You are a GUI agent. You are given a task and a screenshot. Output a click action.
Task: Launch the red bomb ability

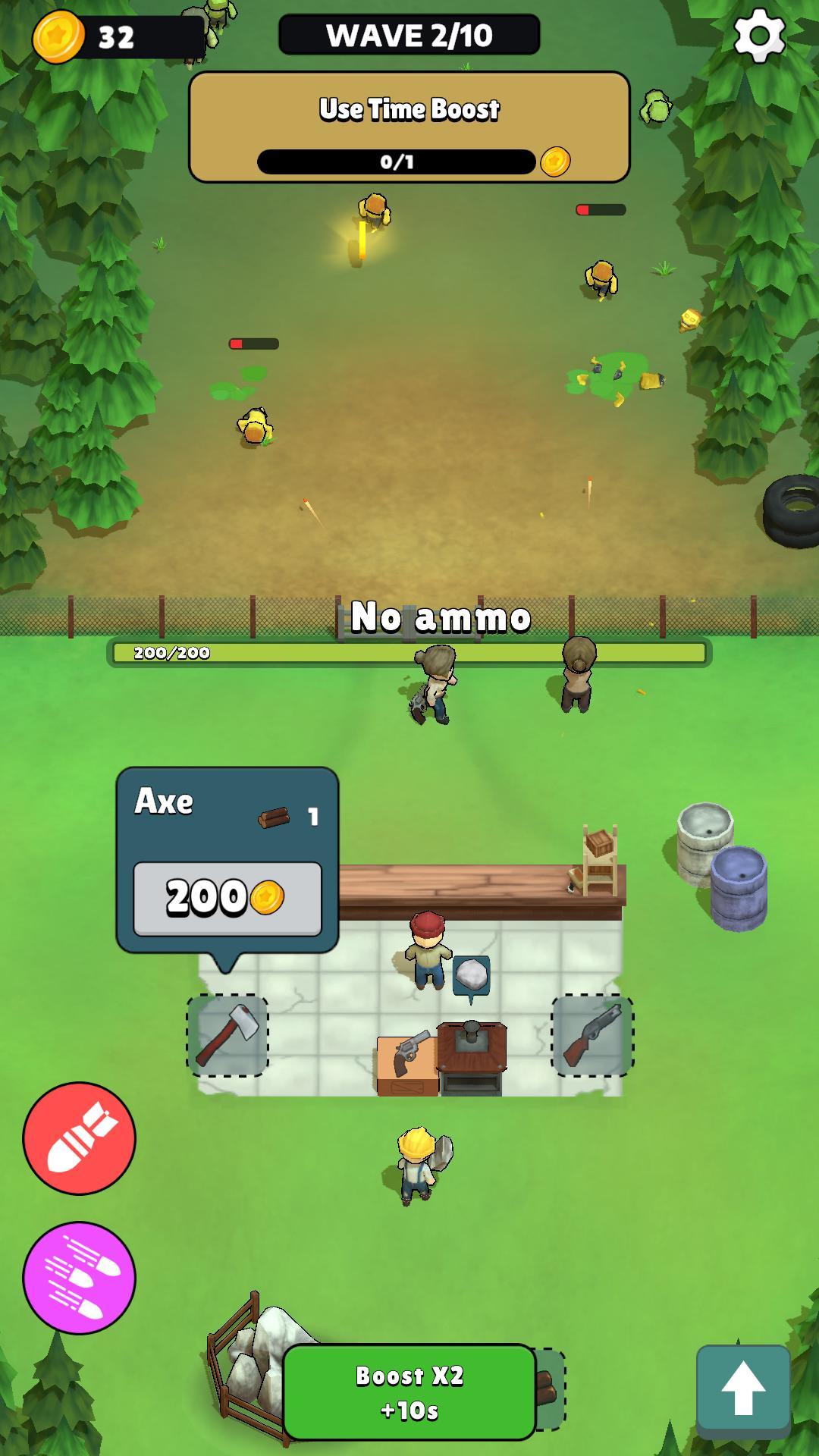point(79,1138)
